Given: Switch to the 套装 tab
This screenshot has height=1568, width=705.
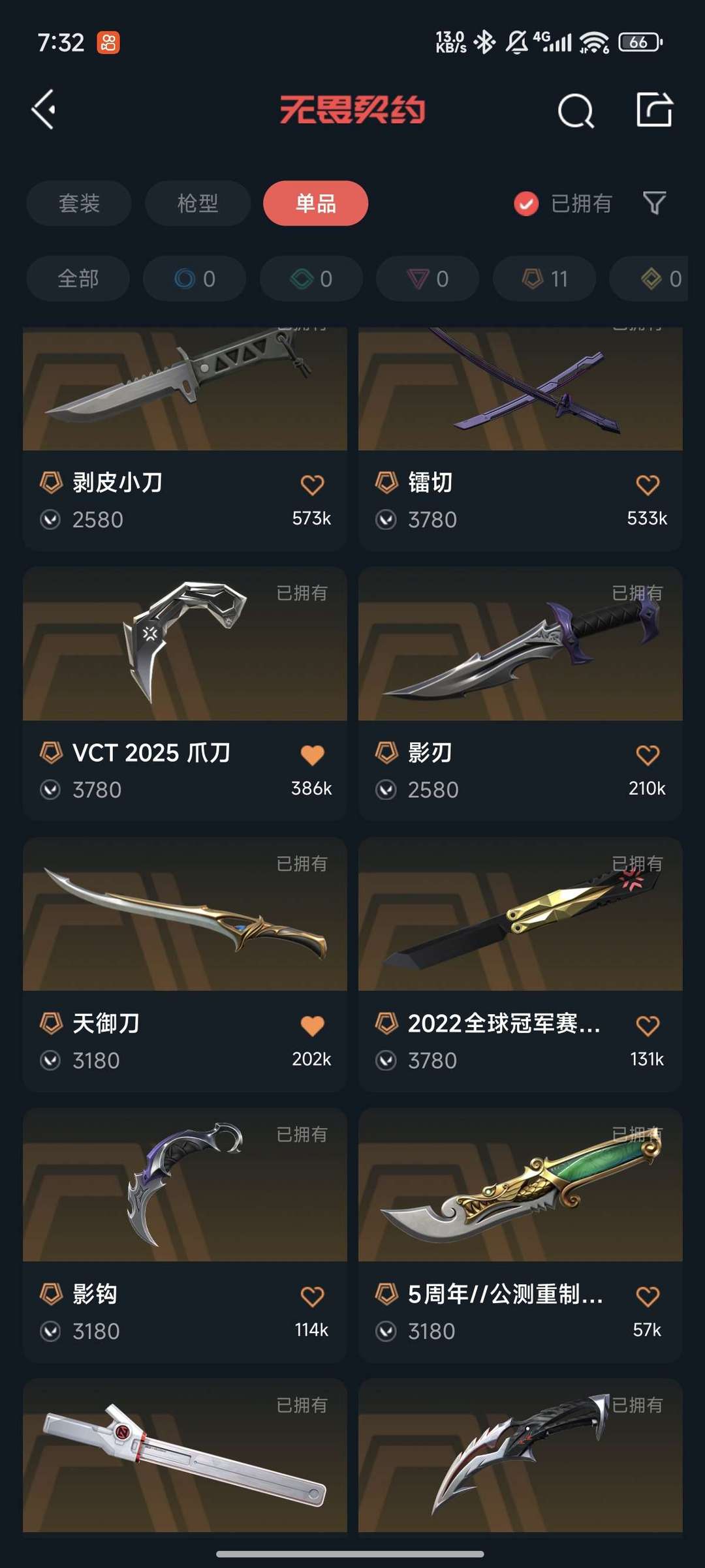Looking at the screenshot, I should point(79,203).
